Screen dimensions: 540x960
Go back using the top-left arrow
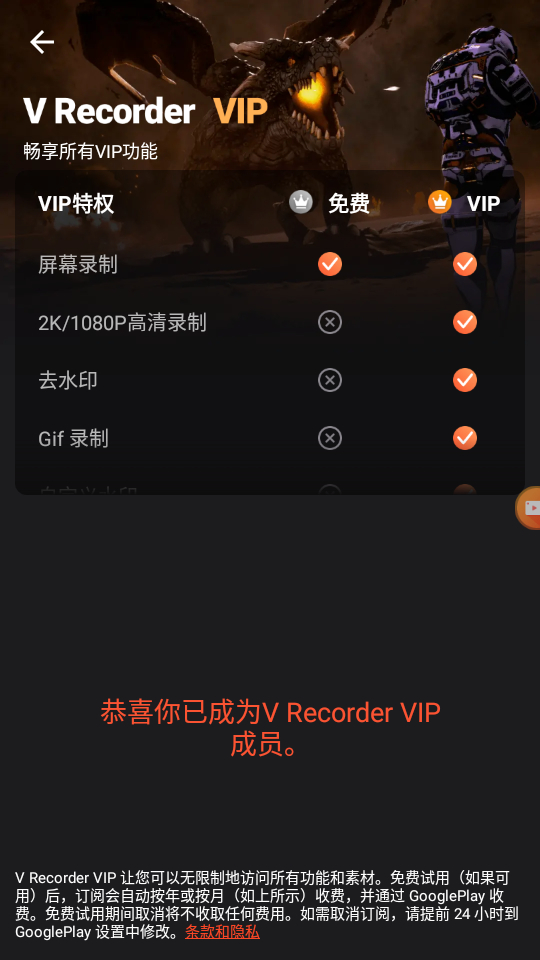42,42
